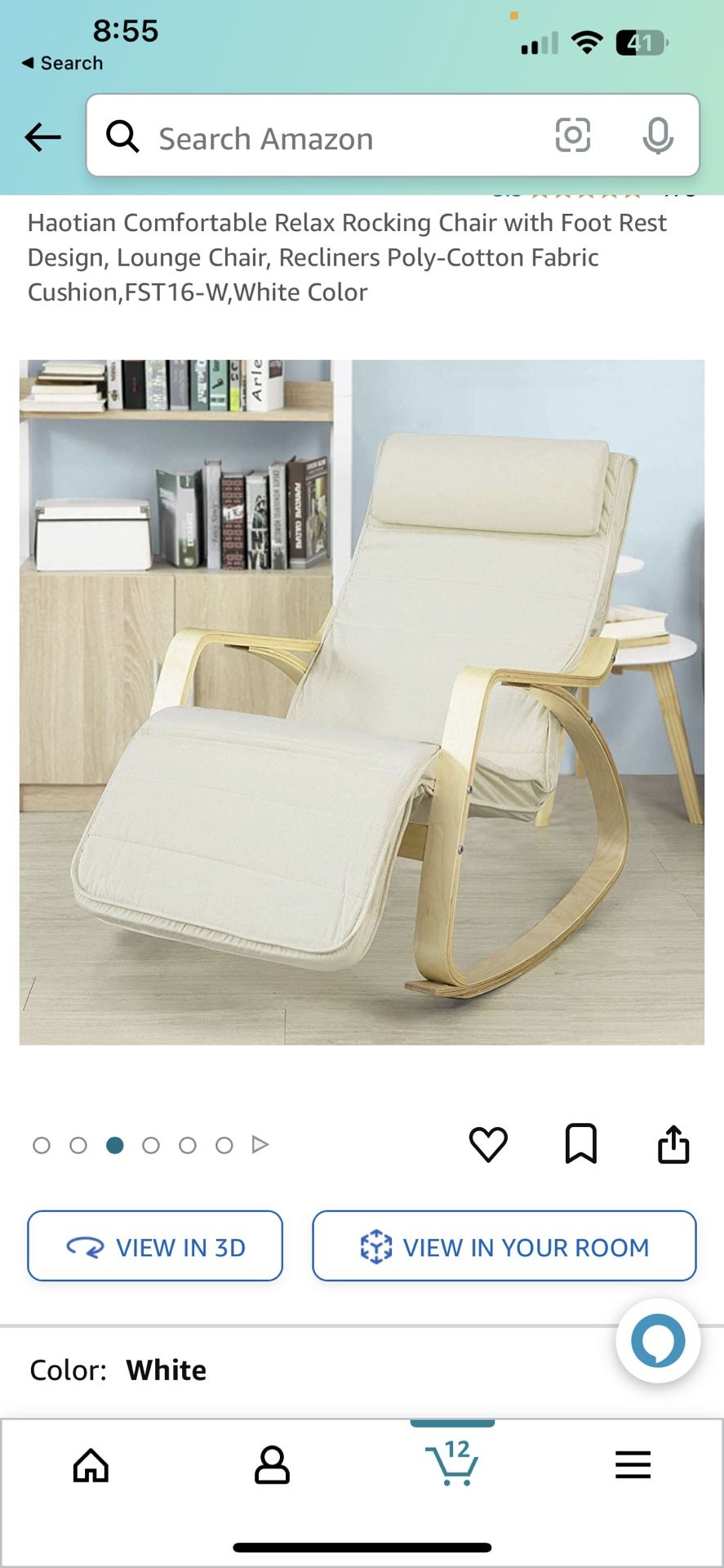The image size is (724, 1568).
Task: Add chair to wish list with heart
Action: click(x=488, y=1144)
